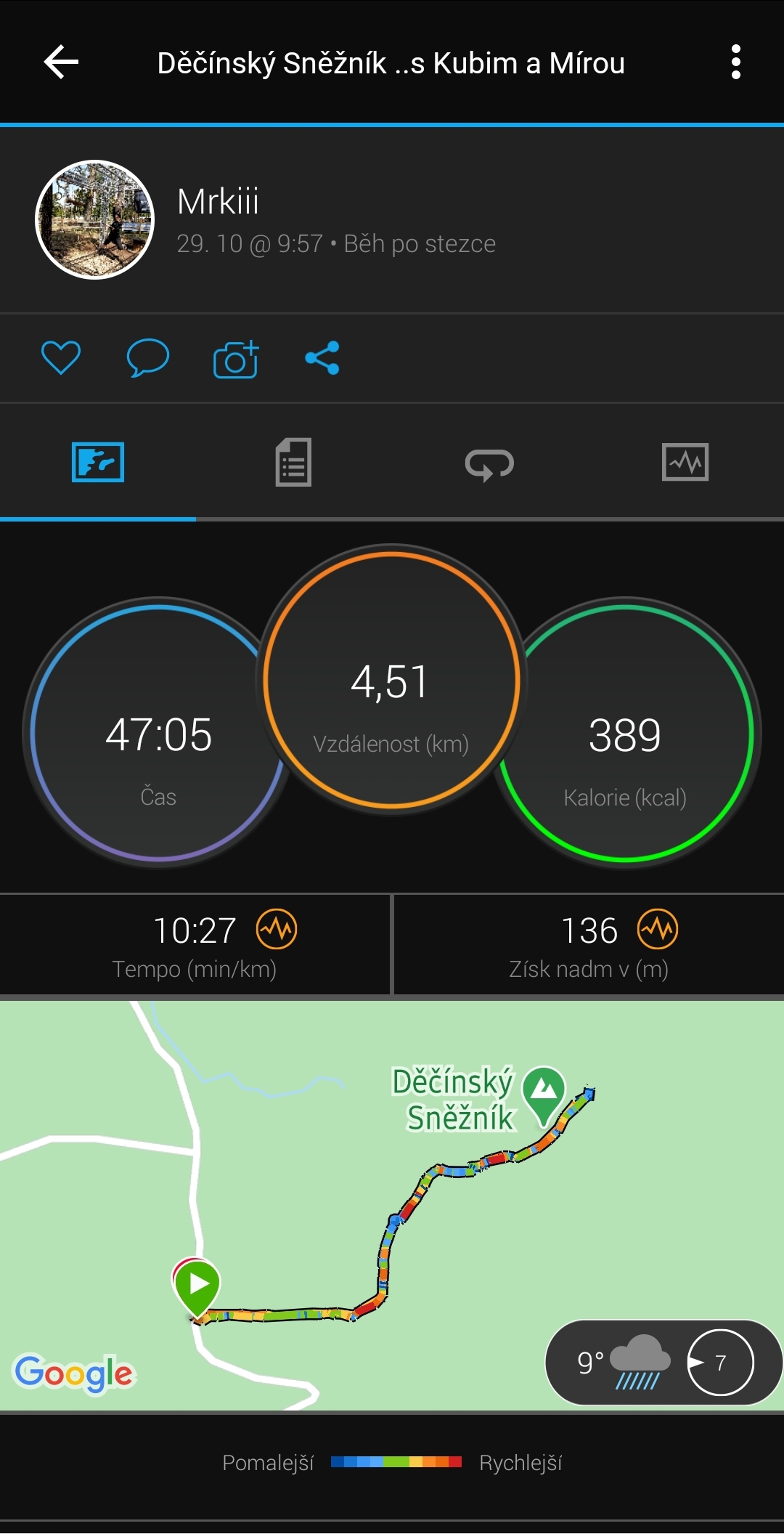Open the tempo chart icon beside 10:27
Viewport: 784px width, 1534px height.
(277, 929)
